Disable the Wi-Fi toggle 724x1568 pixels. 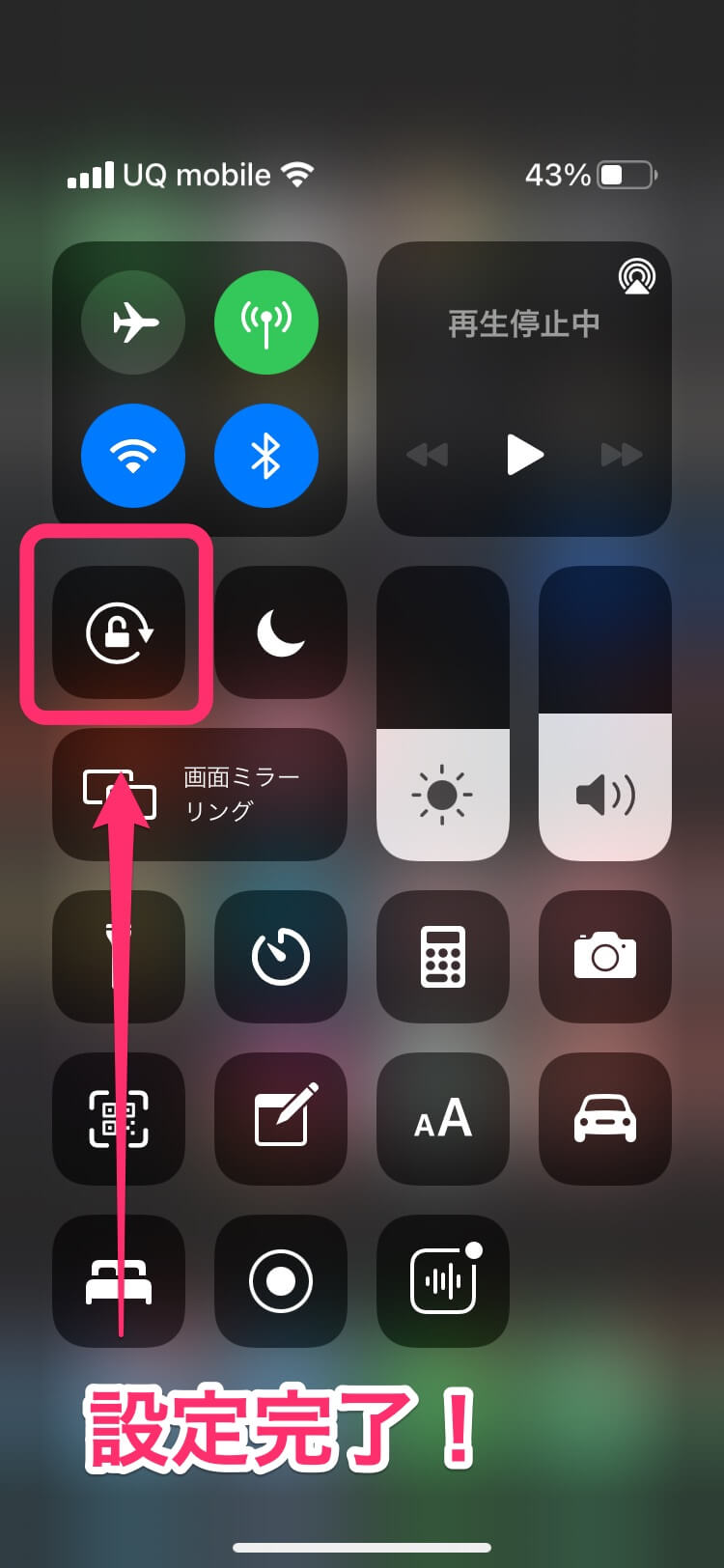pos(133,455)
